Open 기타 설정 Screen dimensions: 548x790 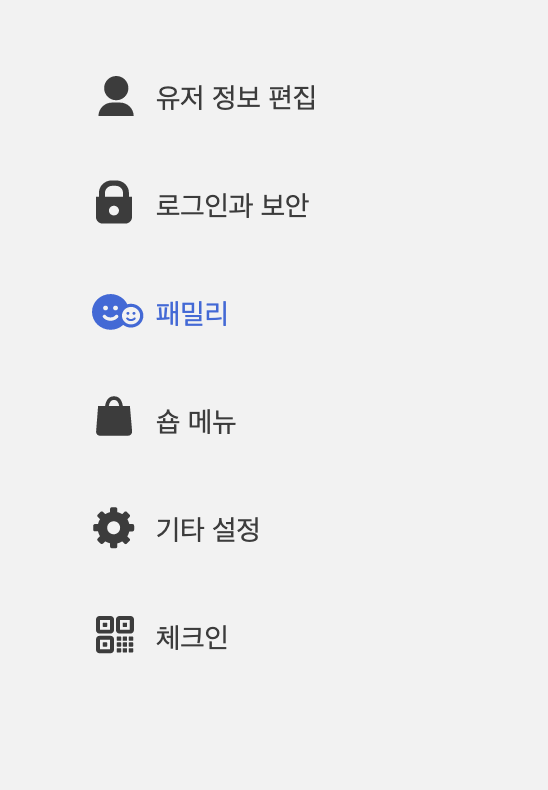[176, 529]
